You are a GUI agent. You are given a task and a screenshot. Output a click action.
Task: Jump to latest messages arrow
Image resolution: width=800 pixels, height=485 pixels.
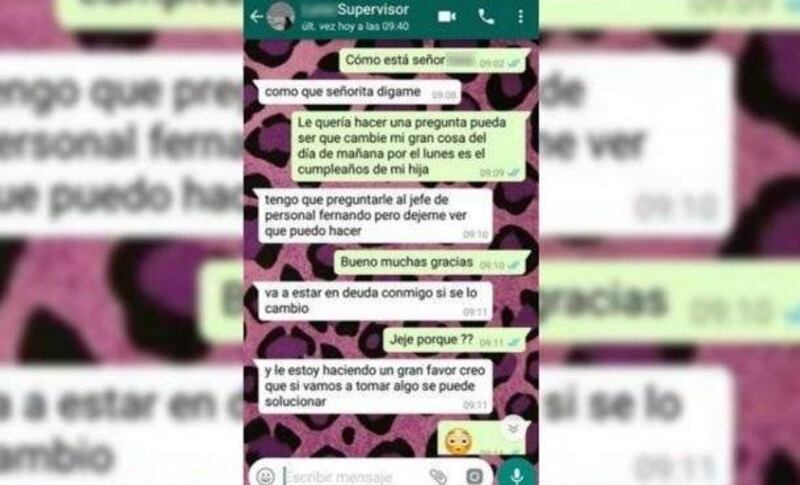(513, 427)
